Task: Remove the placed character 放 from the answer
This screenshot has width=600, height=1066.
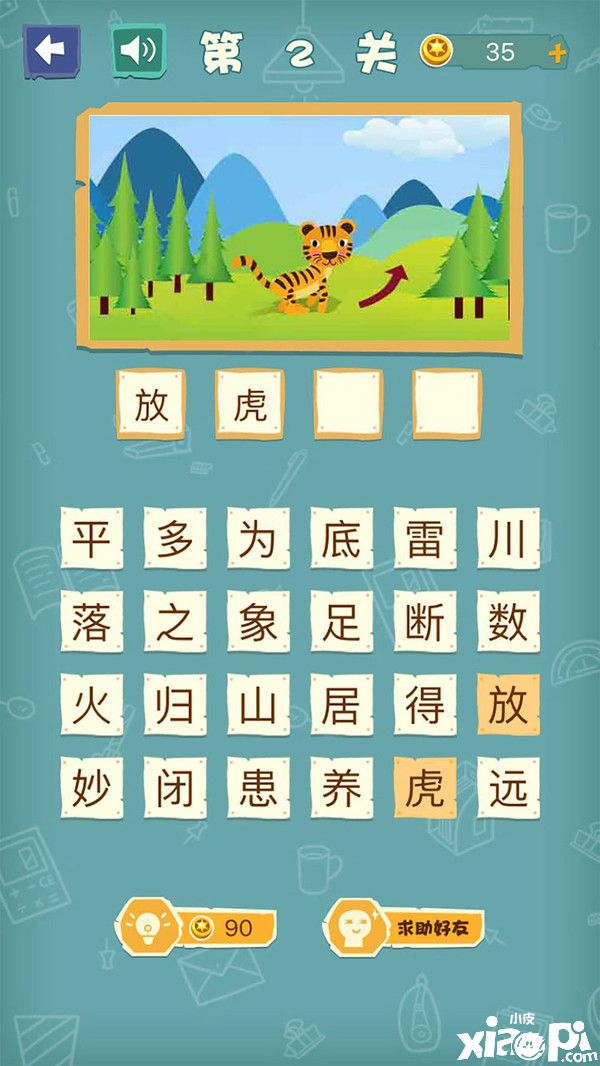Action: [x=150, y=404]
